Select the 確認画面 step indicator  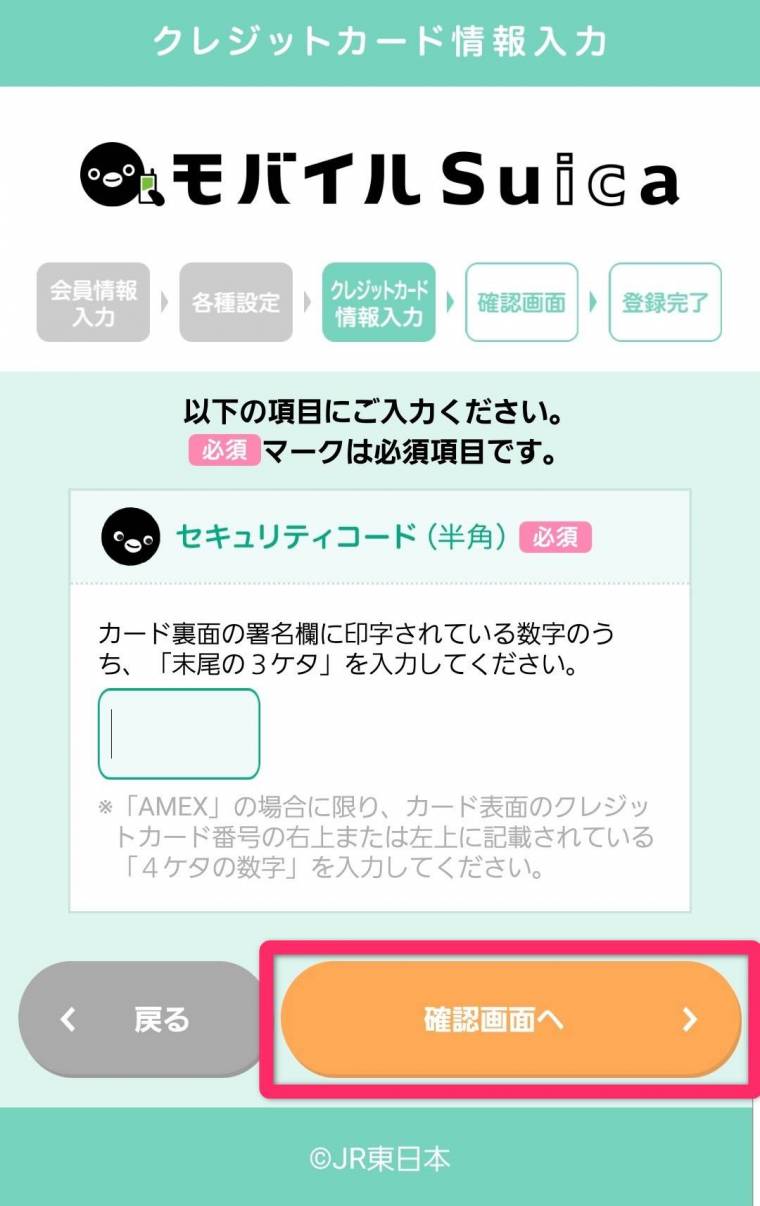click(x=522, y=301)
